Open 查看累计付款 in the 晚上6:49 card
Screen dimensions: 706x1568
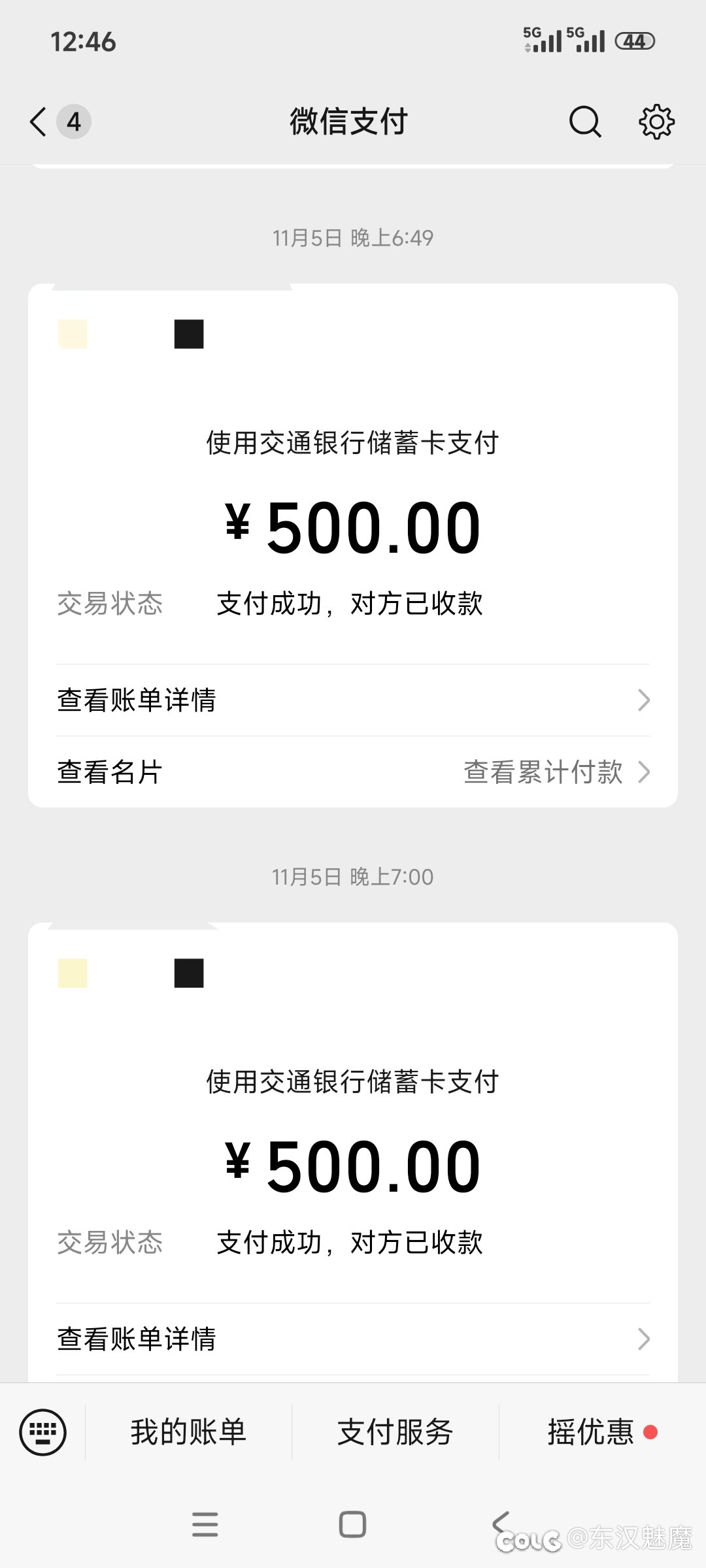pos(556,772)
